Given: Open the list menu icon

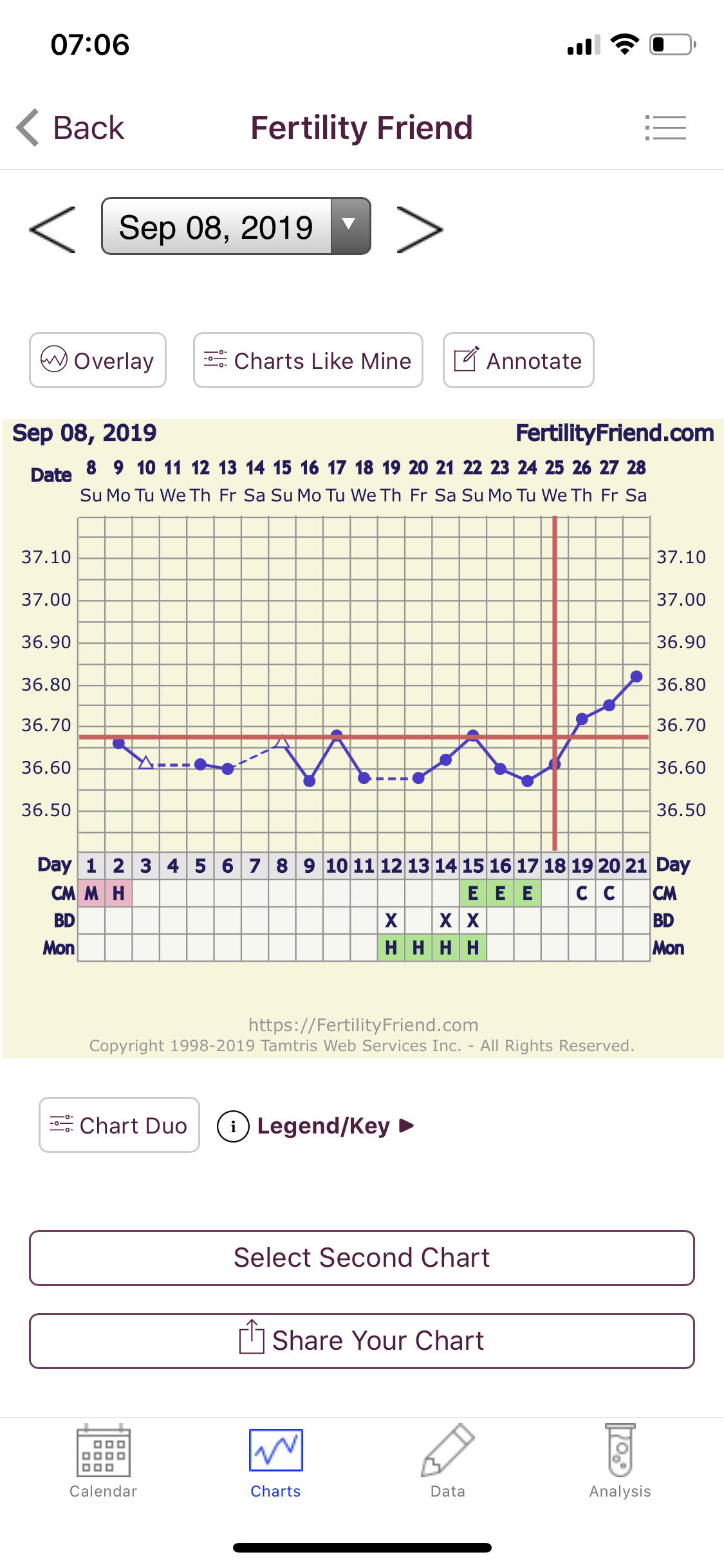Looking at the screenshot, I should click(665, 127).
